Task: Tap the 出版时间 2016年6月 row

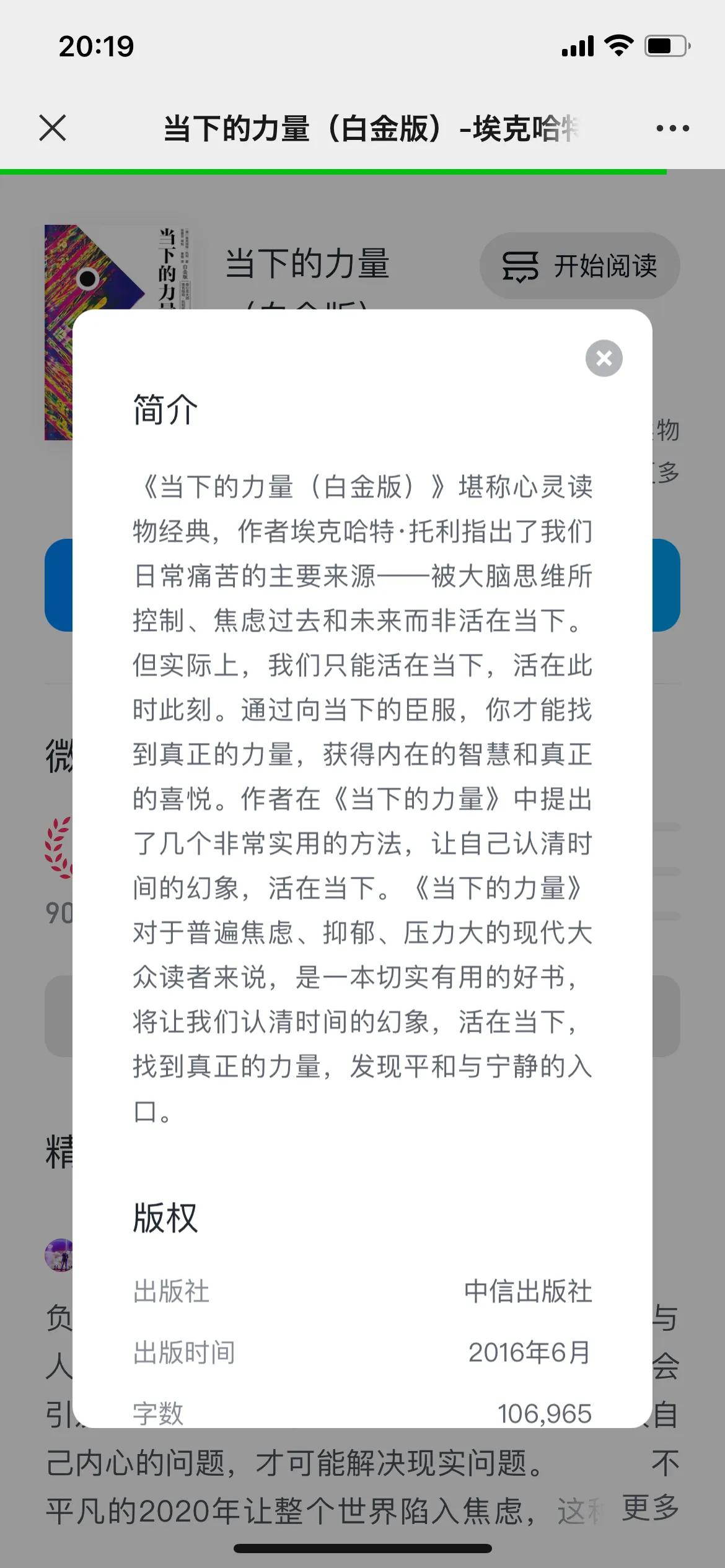Action: 362,1352
